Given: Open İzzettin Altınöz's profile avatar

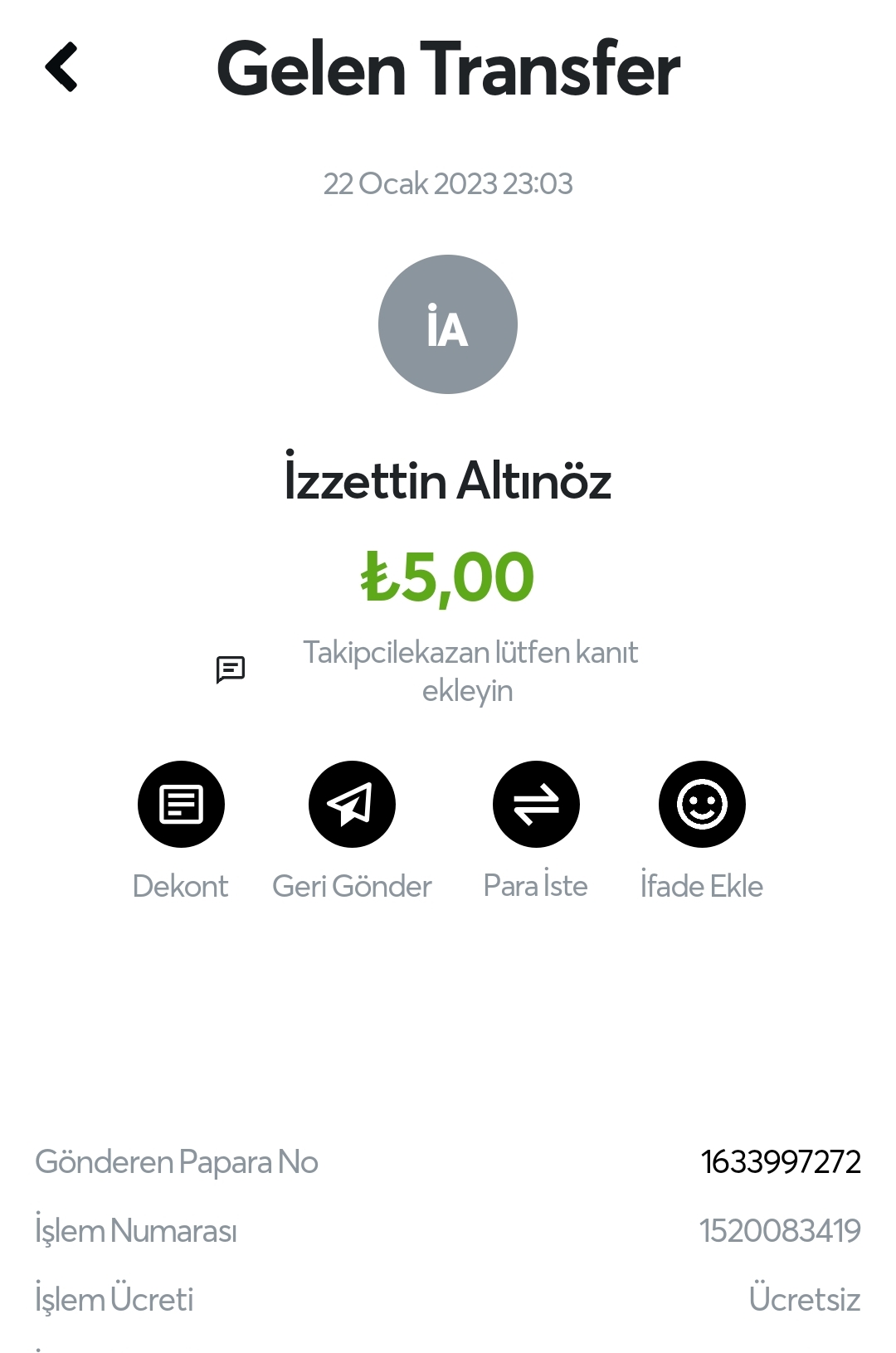Looking at the screenshot, I should 448,324.
